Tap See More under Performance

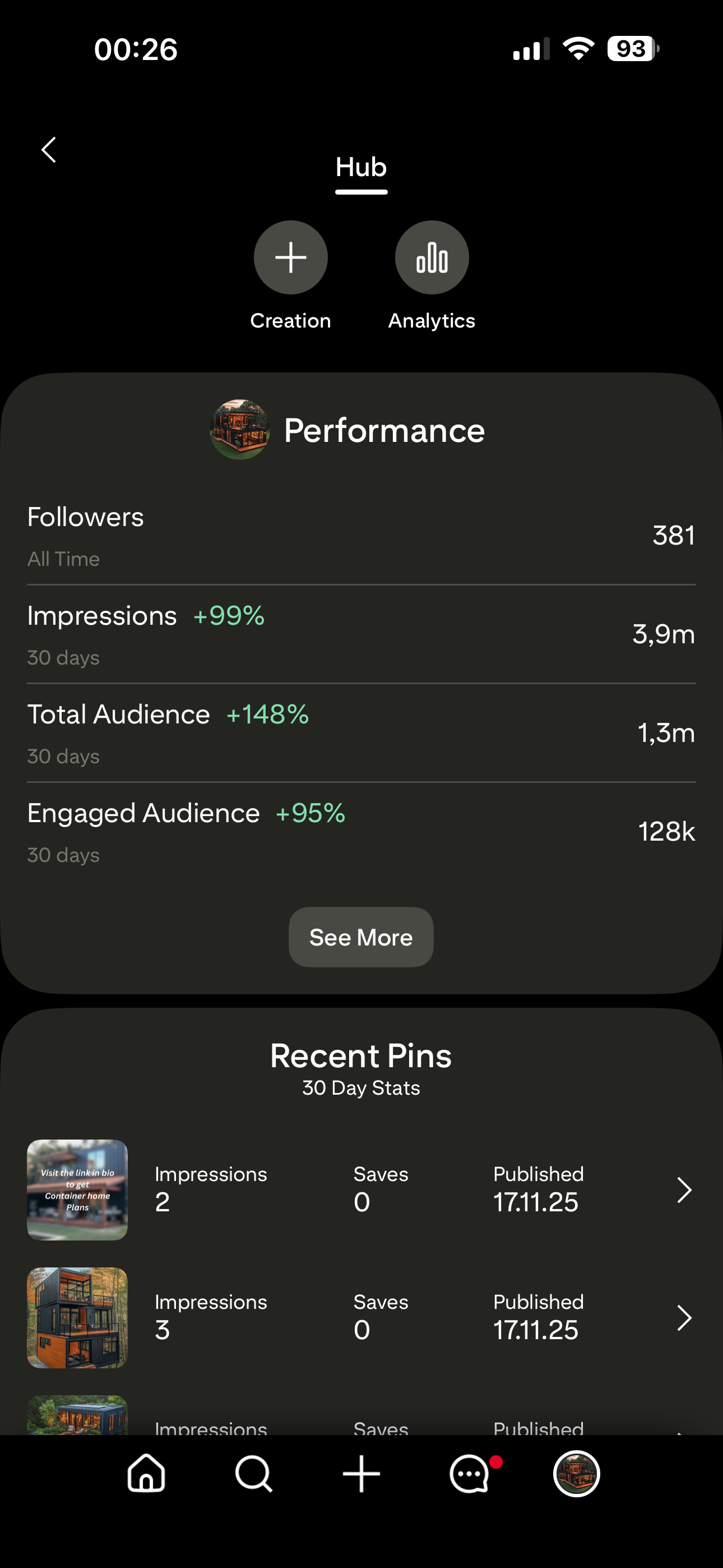[x=361, y=937]
